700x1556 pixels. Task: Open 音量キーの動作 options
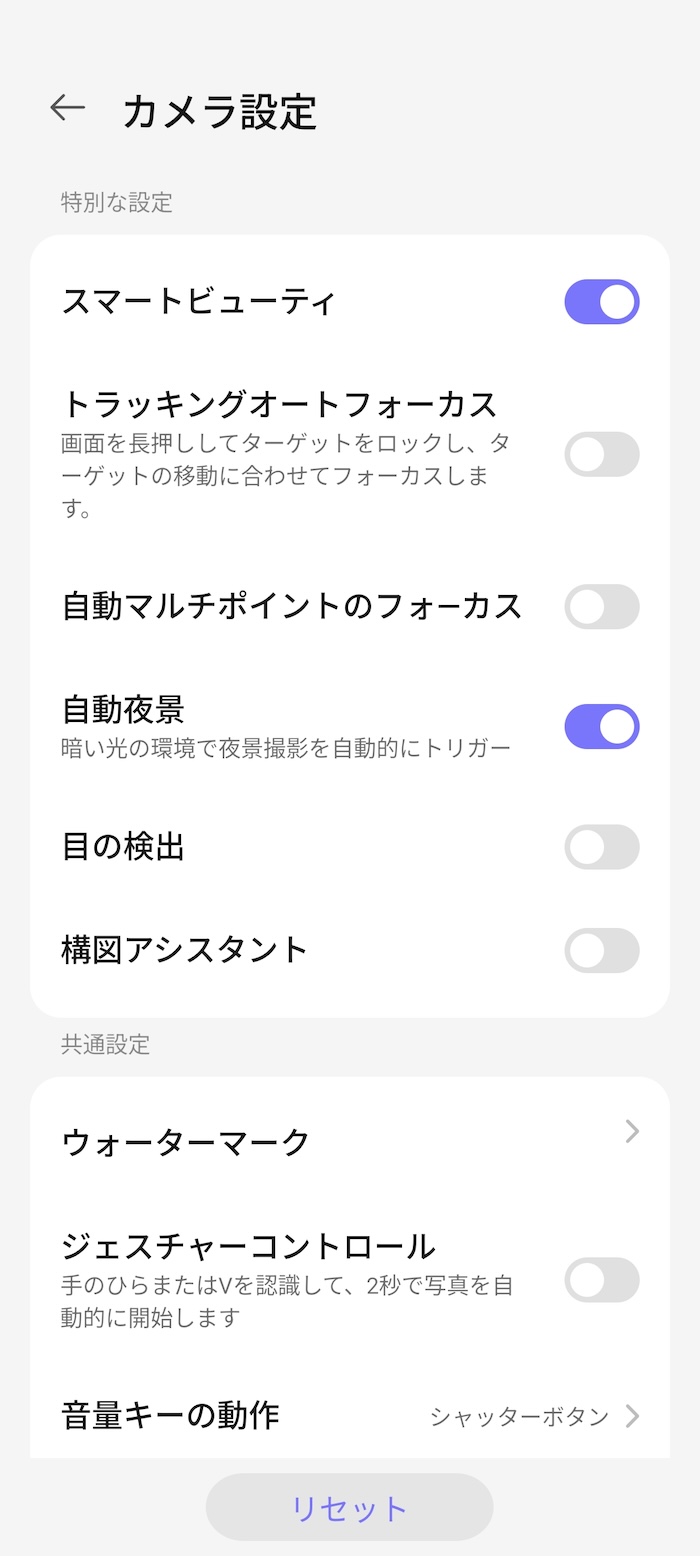point(350,1416)
